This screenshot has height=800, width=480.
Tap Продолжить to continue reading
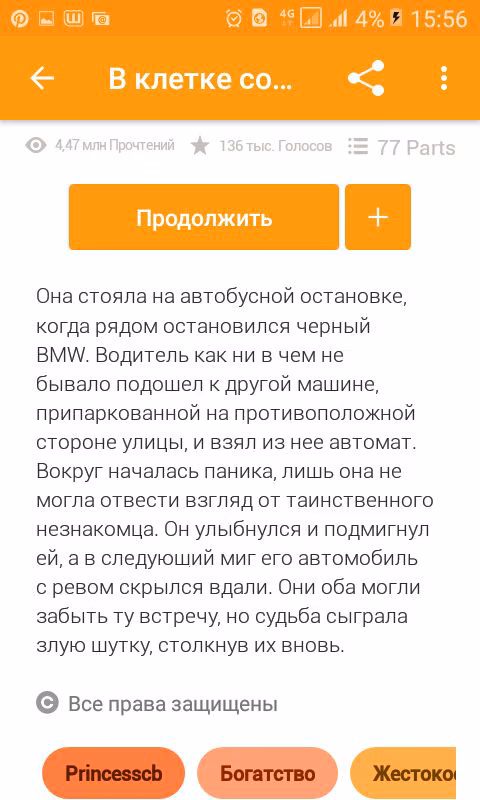point(204,217)
